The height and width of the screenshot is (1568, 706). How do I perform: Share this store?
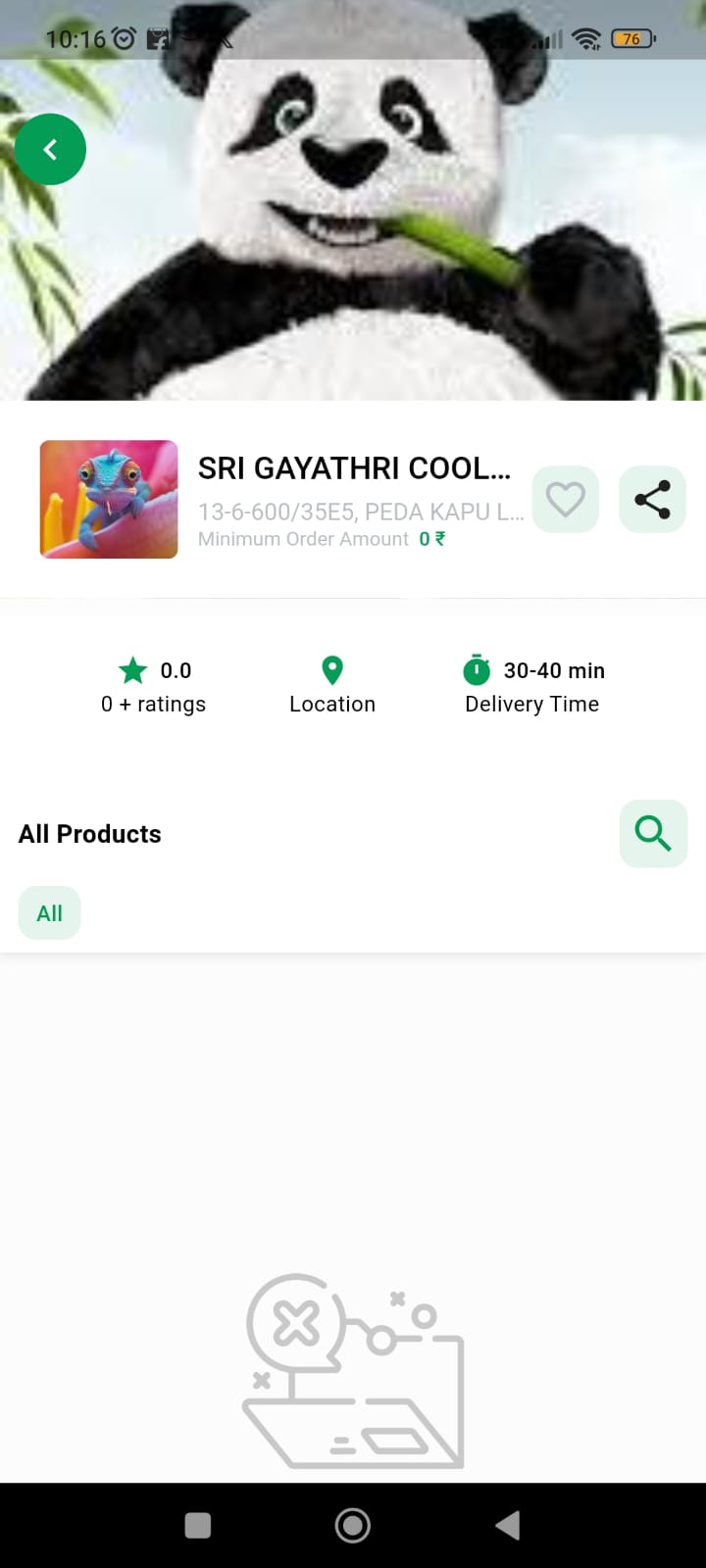(x=652, y=499)
